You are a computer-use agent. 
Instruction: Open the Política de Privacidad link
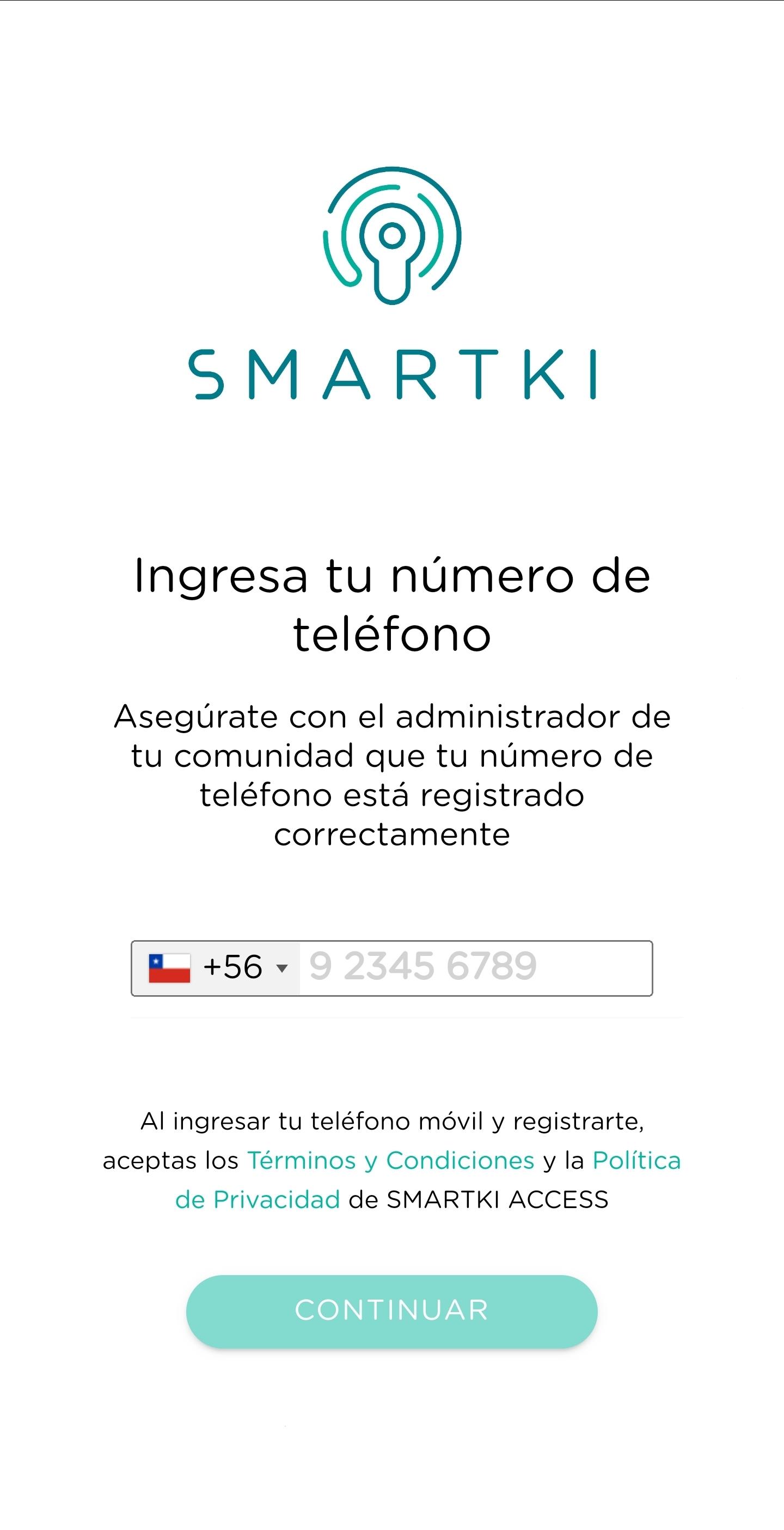point(636,1161)
